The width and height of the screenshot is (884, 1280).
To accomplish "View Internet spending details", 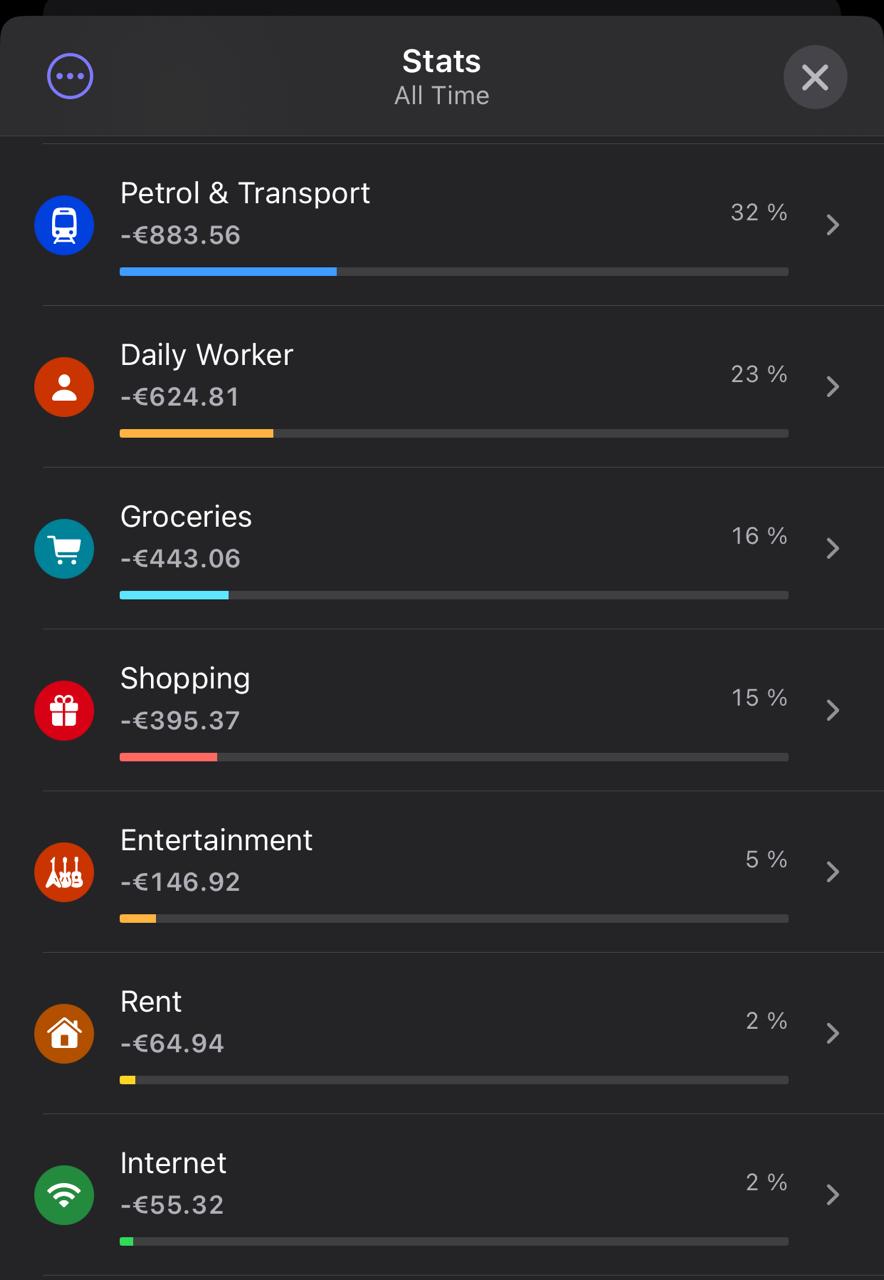I will click(x=440, y=1195).
